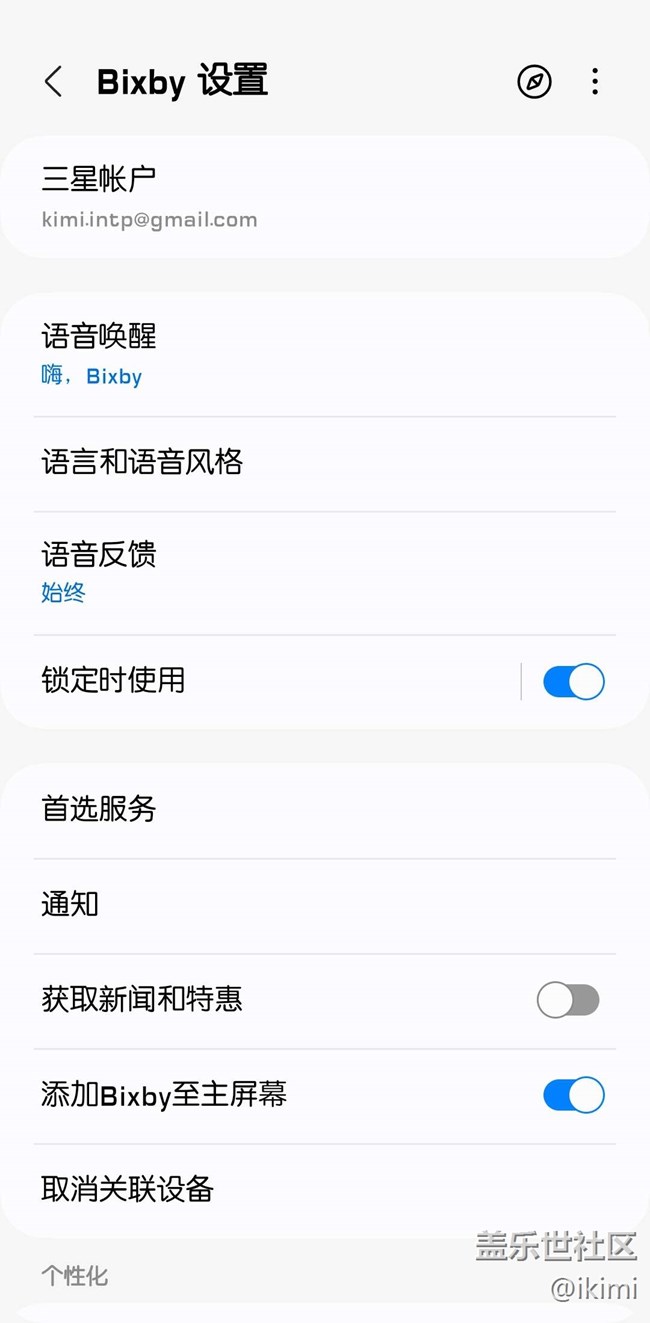Open 语言和语音风格

tap(325, 463)
